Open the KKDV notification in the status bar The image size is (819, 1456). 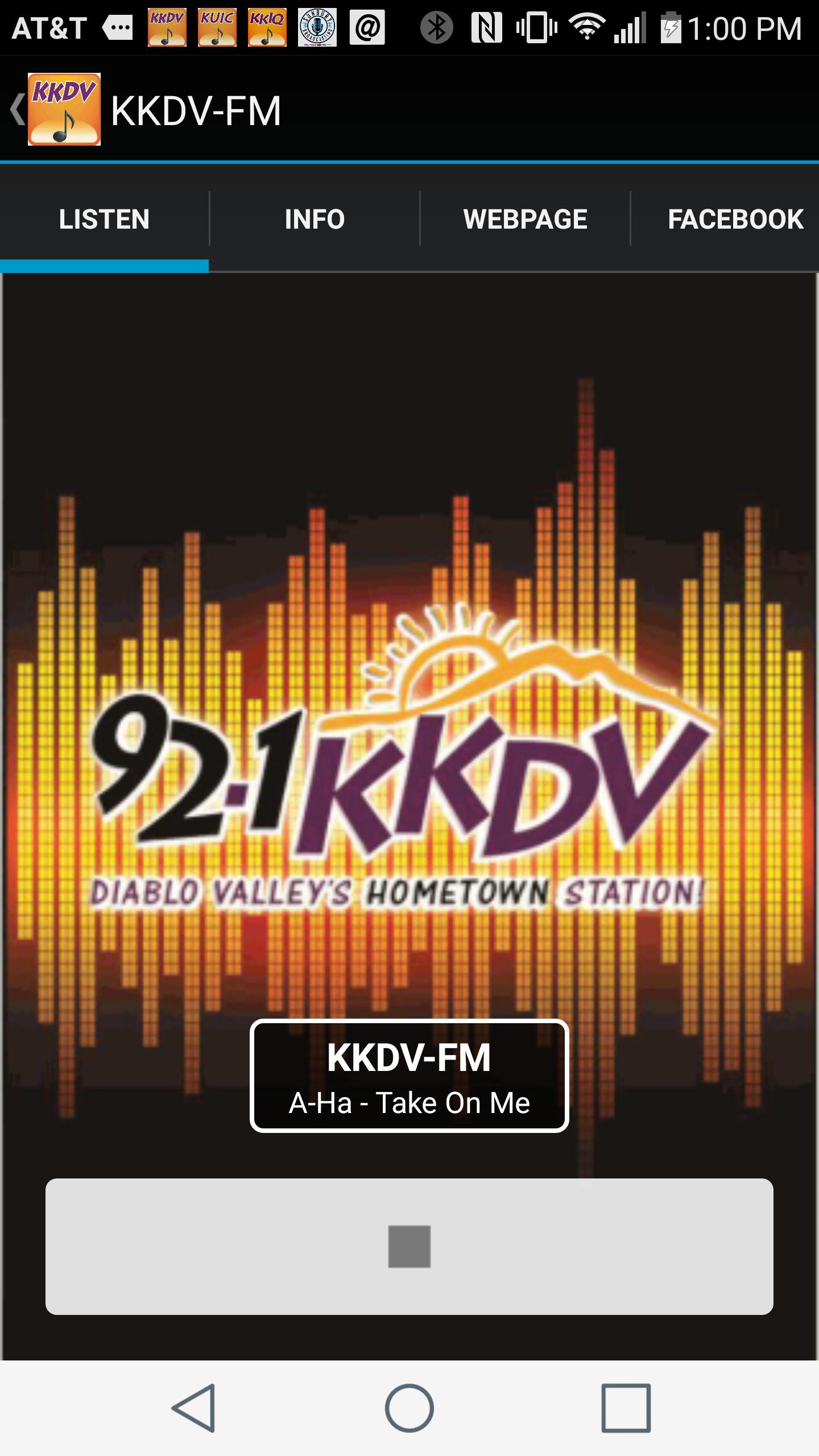click(x=166, y=26)
